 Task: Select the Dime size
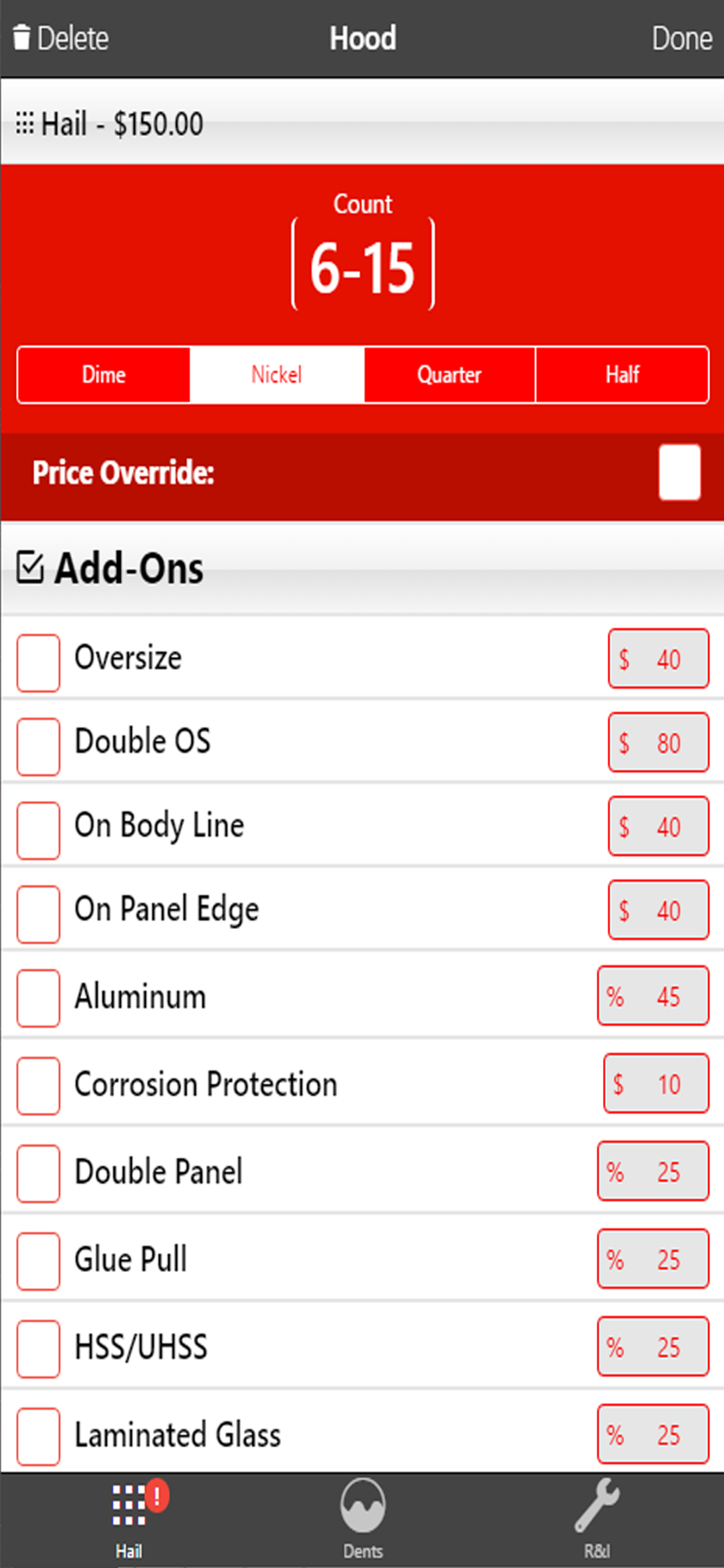(x=104, y=374)
